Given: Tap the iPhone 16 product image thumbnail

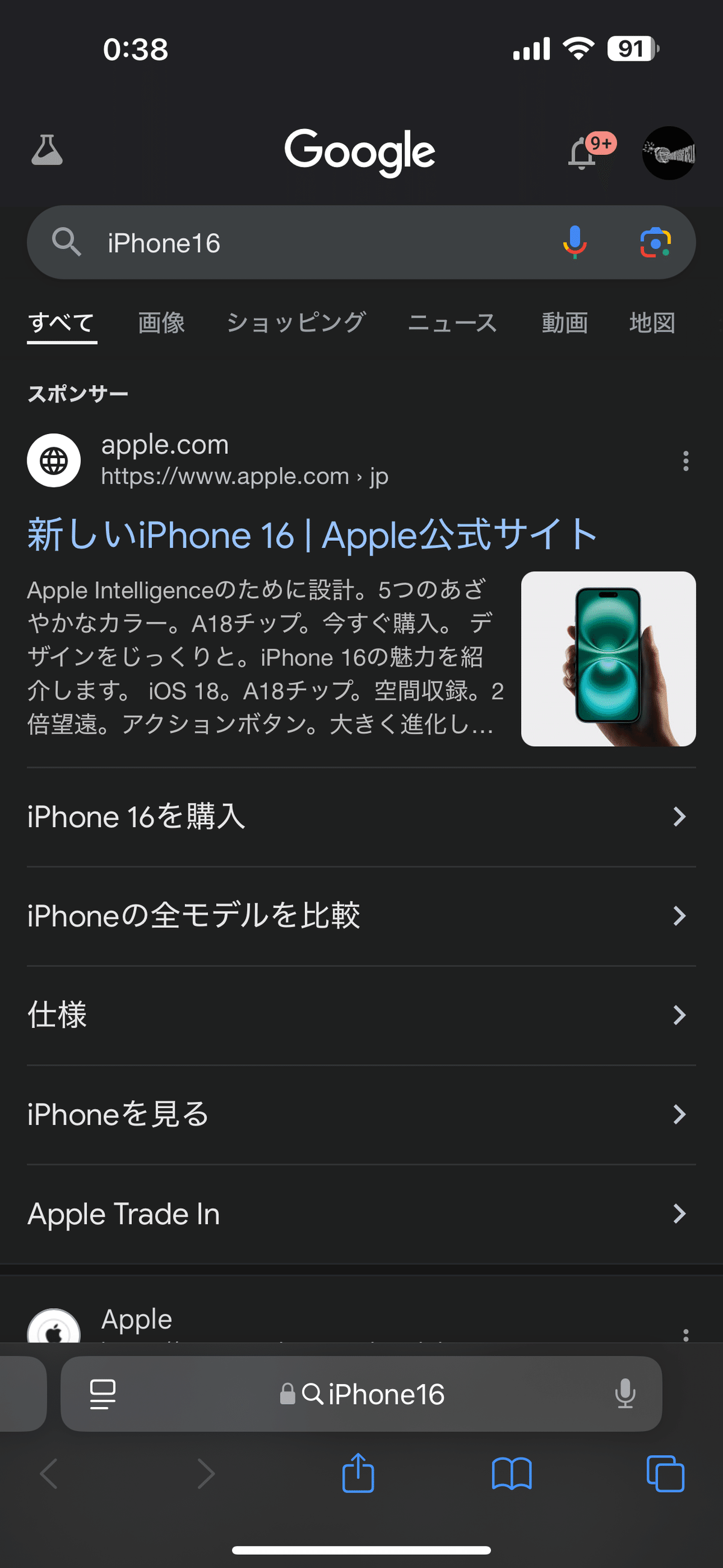Looking at the screenshot, I should 609,659.
